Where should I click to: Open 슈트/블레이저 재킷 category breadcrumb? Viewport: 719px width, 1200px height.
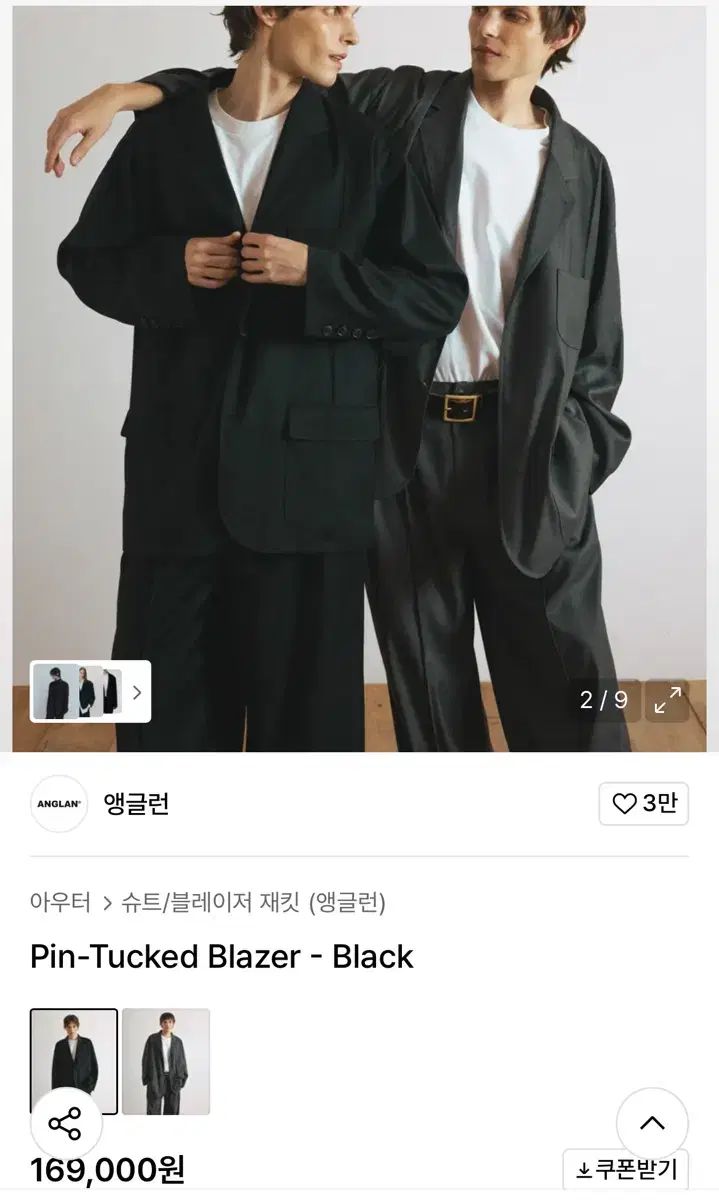(253, 902)
